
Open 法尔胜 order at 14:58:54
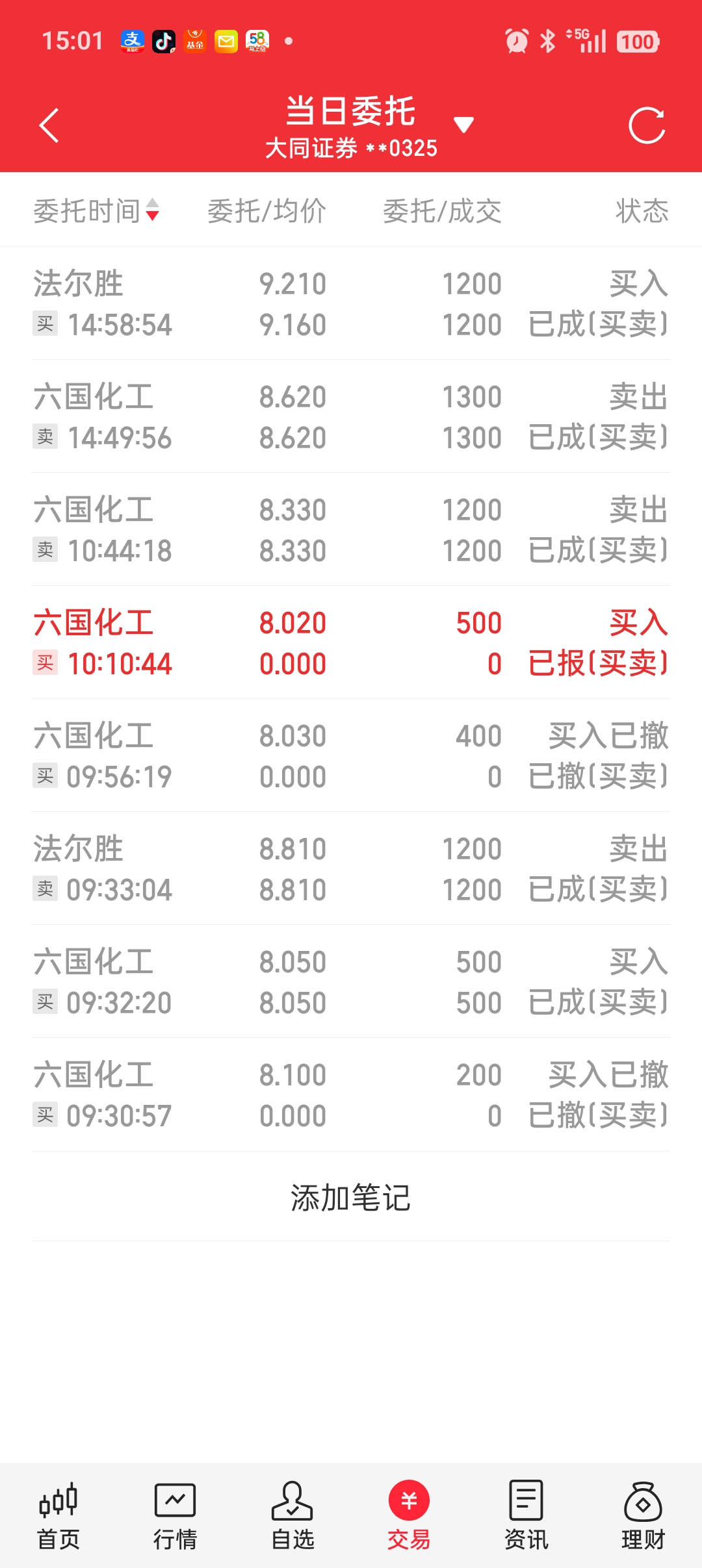(x=351, y=304)
